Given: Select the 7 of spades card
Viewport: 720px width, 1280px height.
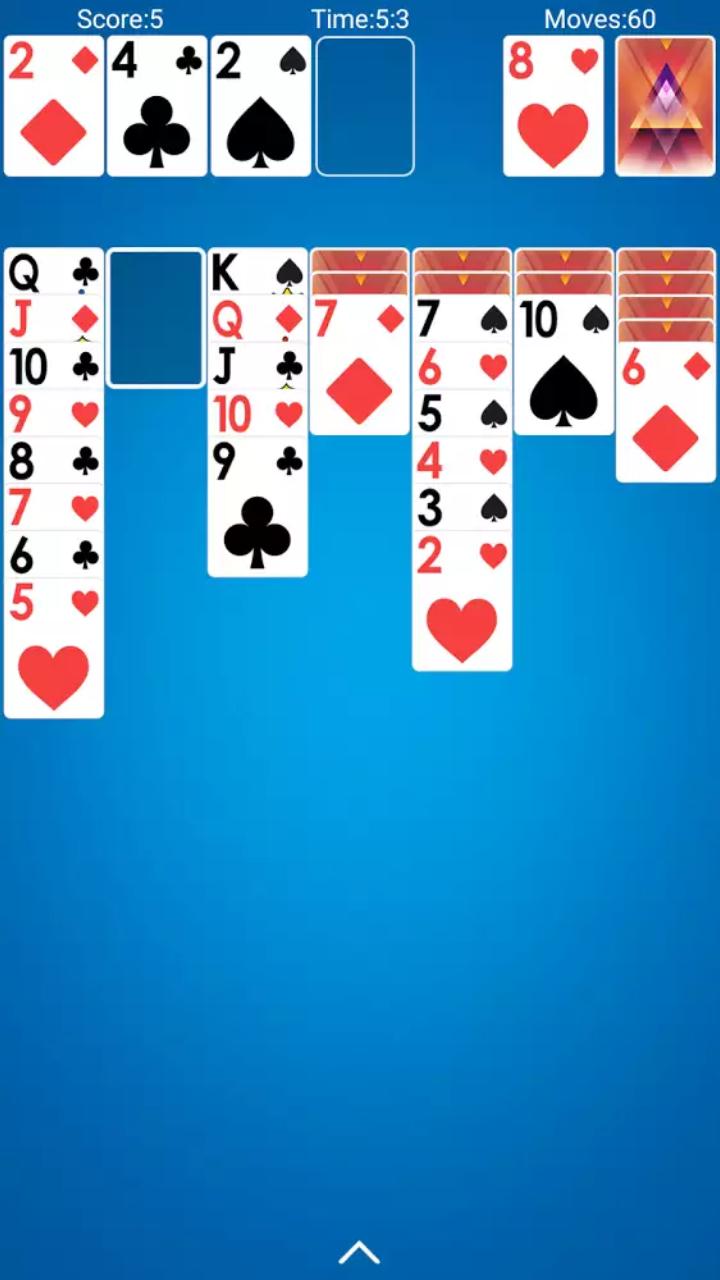Looking at the screenshot, I should pos(461,321).
